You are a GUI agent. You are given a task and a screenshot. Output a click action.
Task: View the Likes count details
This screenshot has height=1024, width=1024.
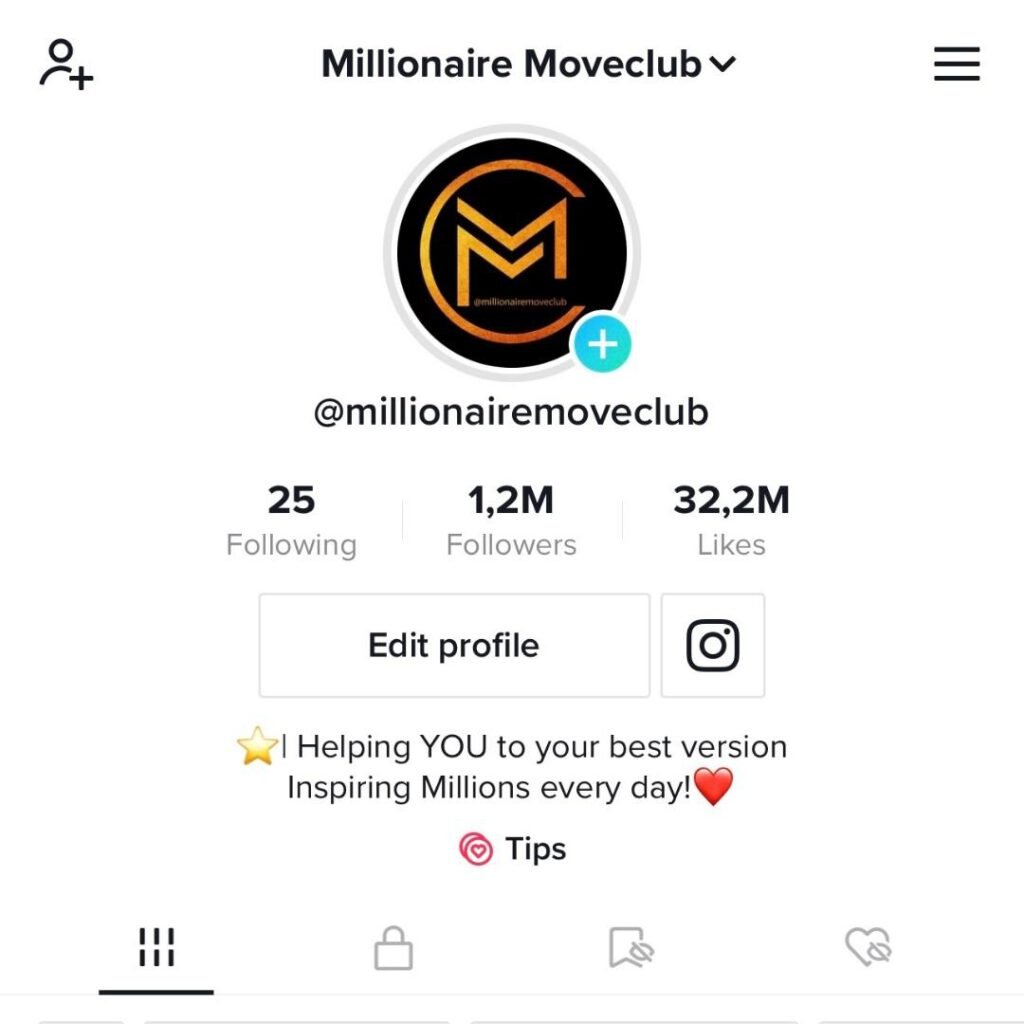tap(731, 521)
